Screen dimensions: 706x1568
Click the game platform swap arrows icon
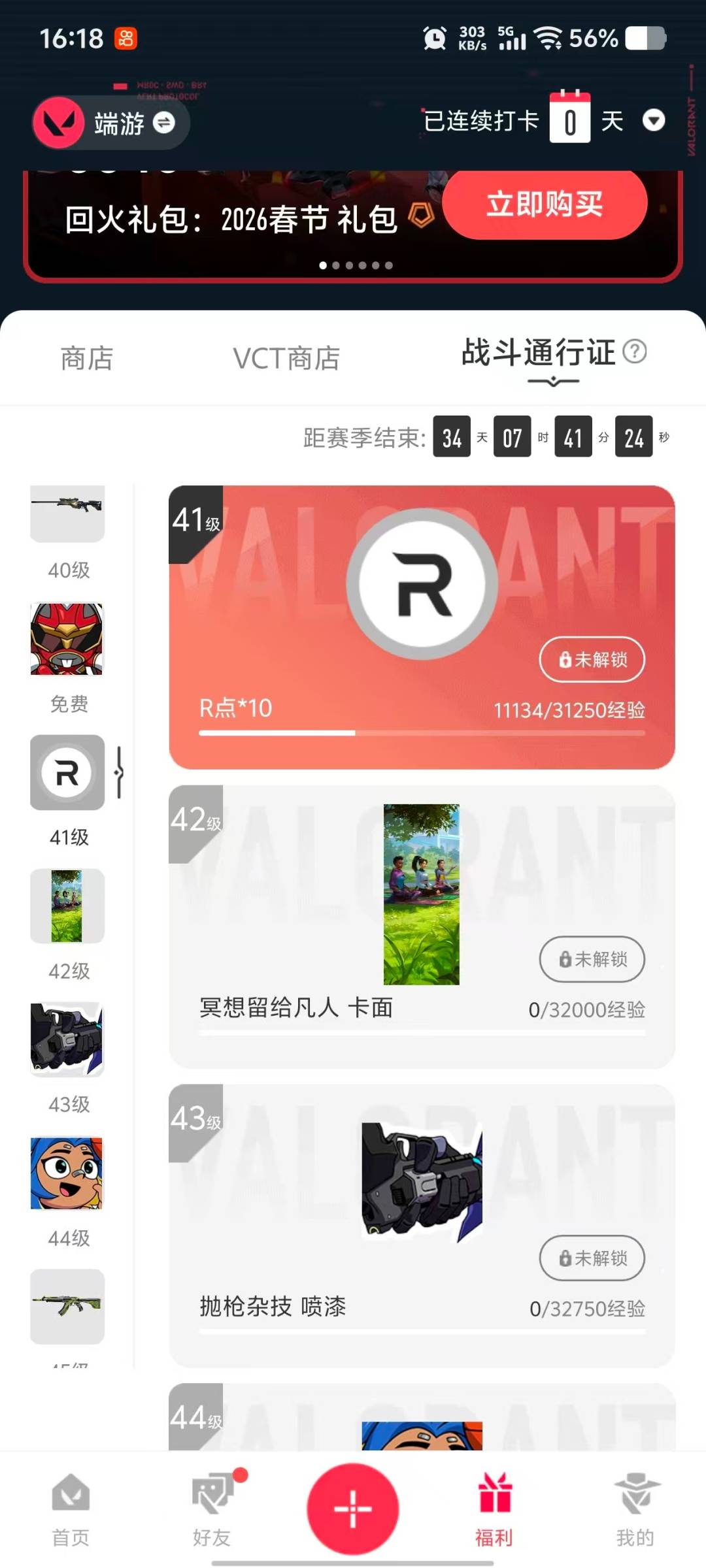165,124
